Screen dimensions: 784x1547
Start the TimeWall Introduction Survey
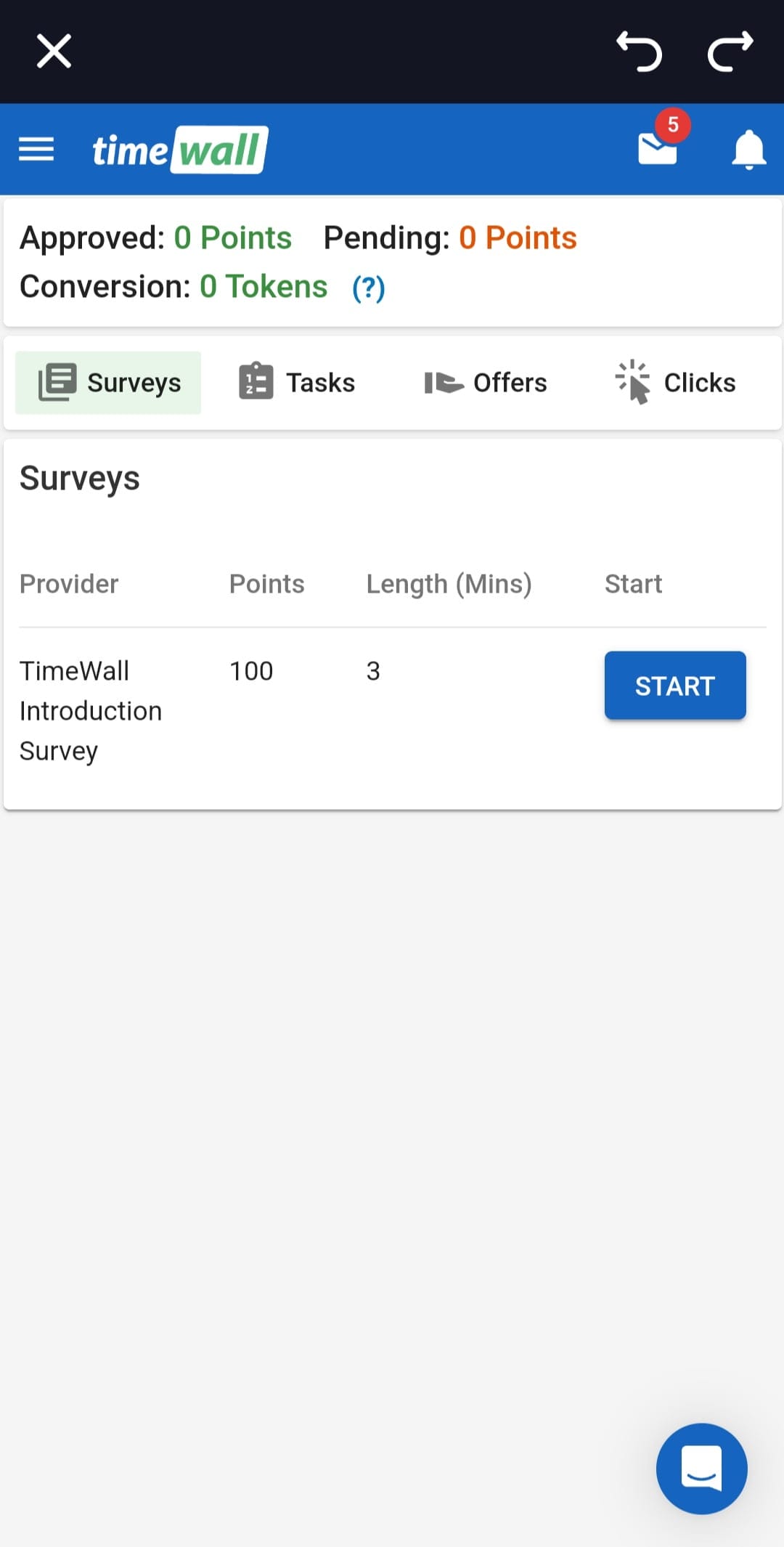[x=675, y=686]
